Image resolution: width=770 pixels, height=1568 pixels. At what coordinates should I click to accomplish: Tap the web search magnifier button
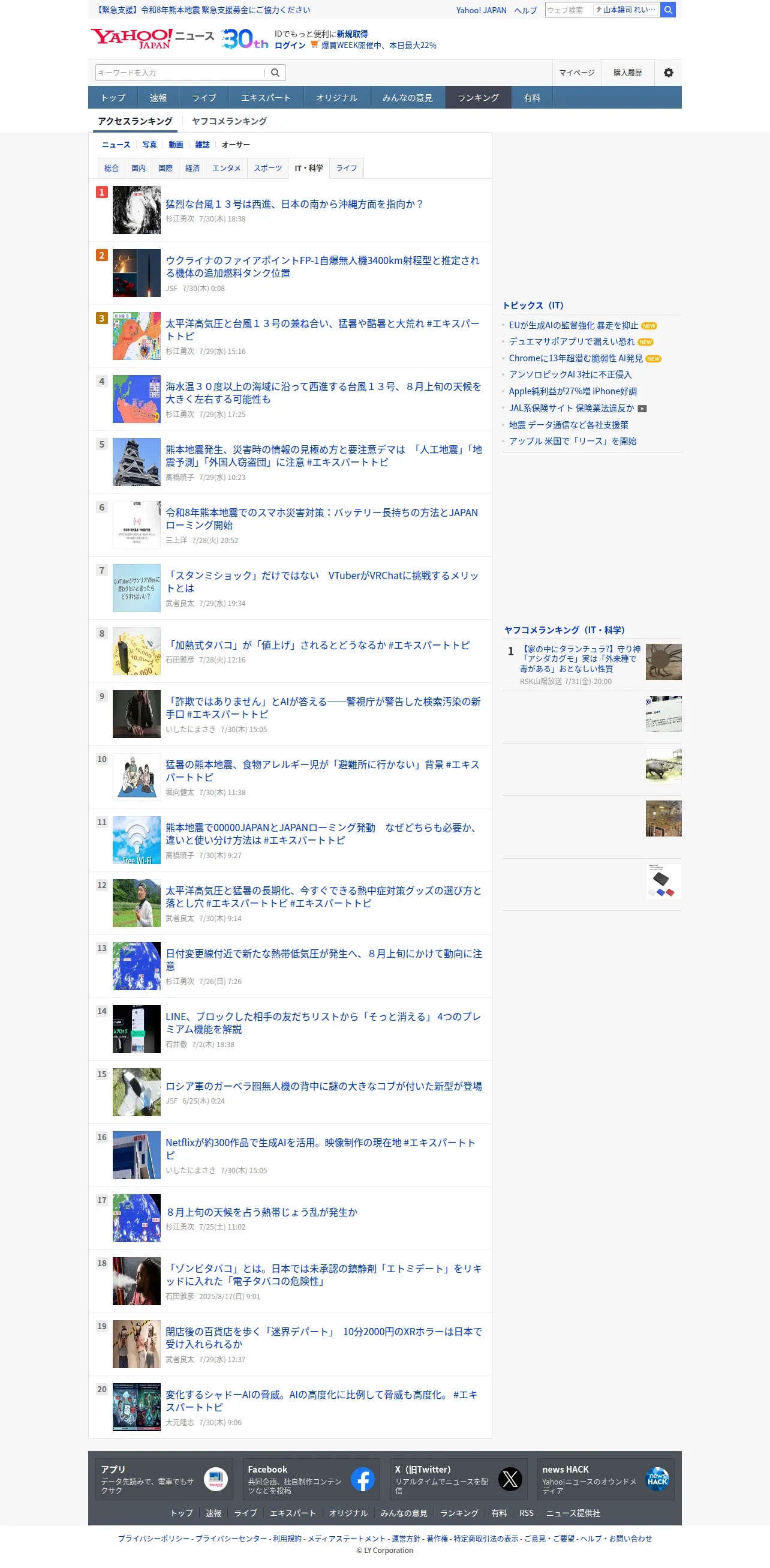tap(668, 10)
